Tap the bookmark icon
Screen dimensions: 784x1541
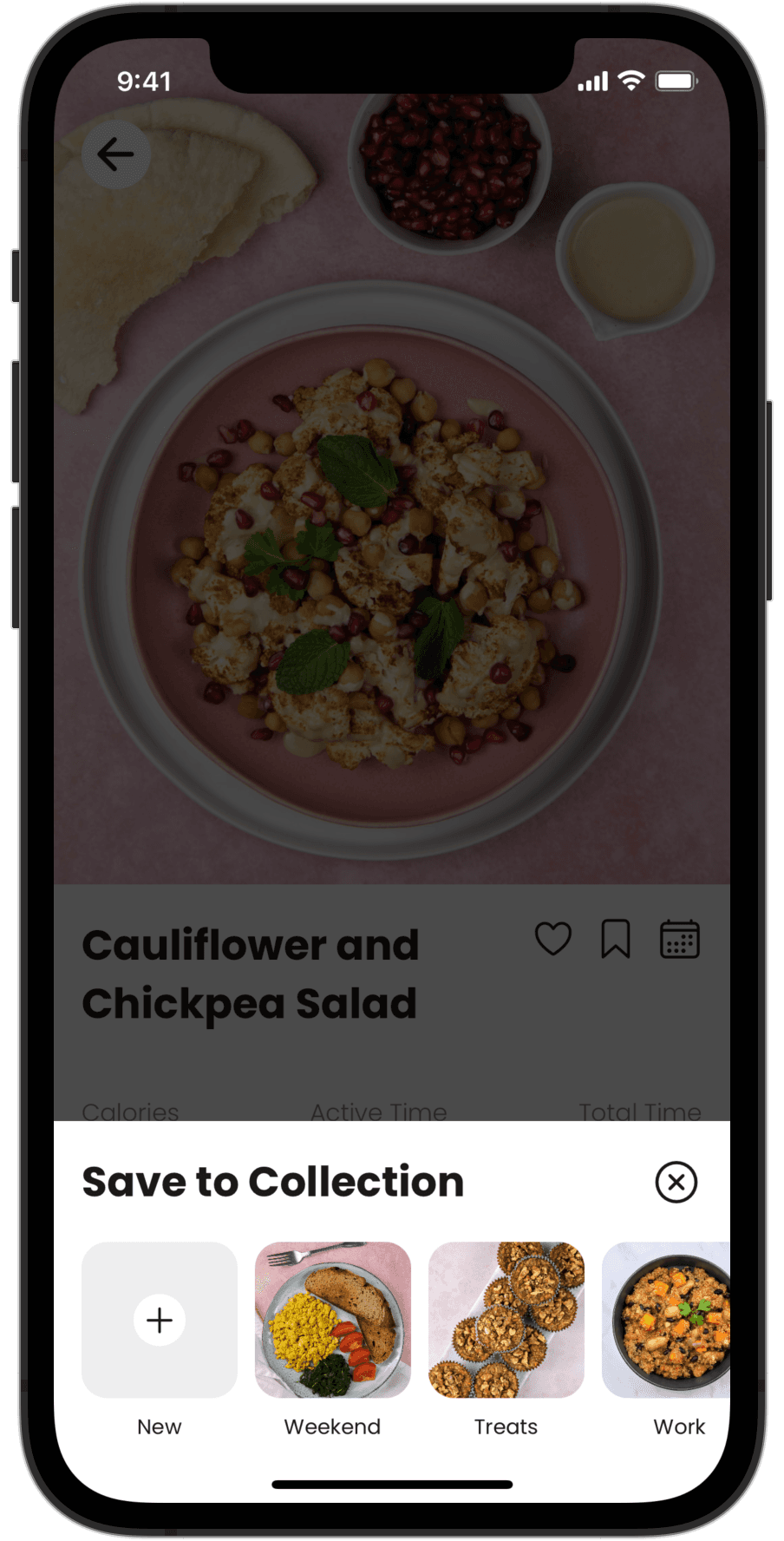[616, 939]
